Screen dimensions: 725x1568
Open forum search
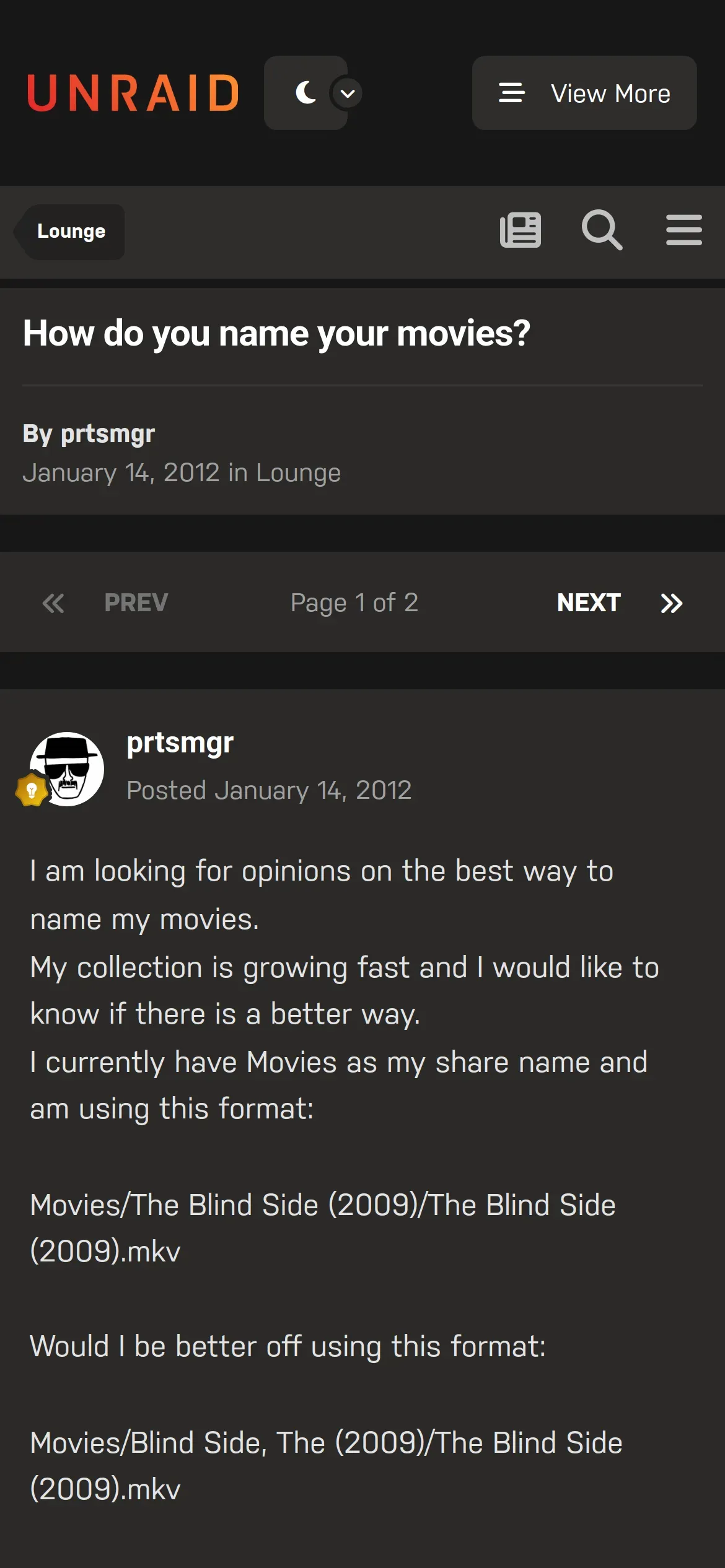pos(601,230)
